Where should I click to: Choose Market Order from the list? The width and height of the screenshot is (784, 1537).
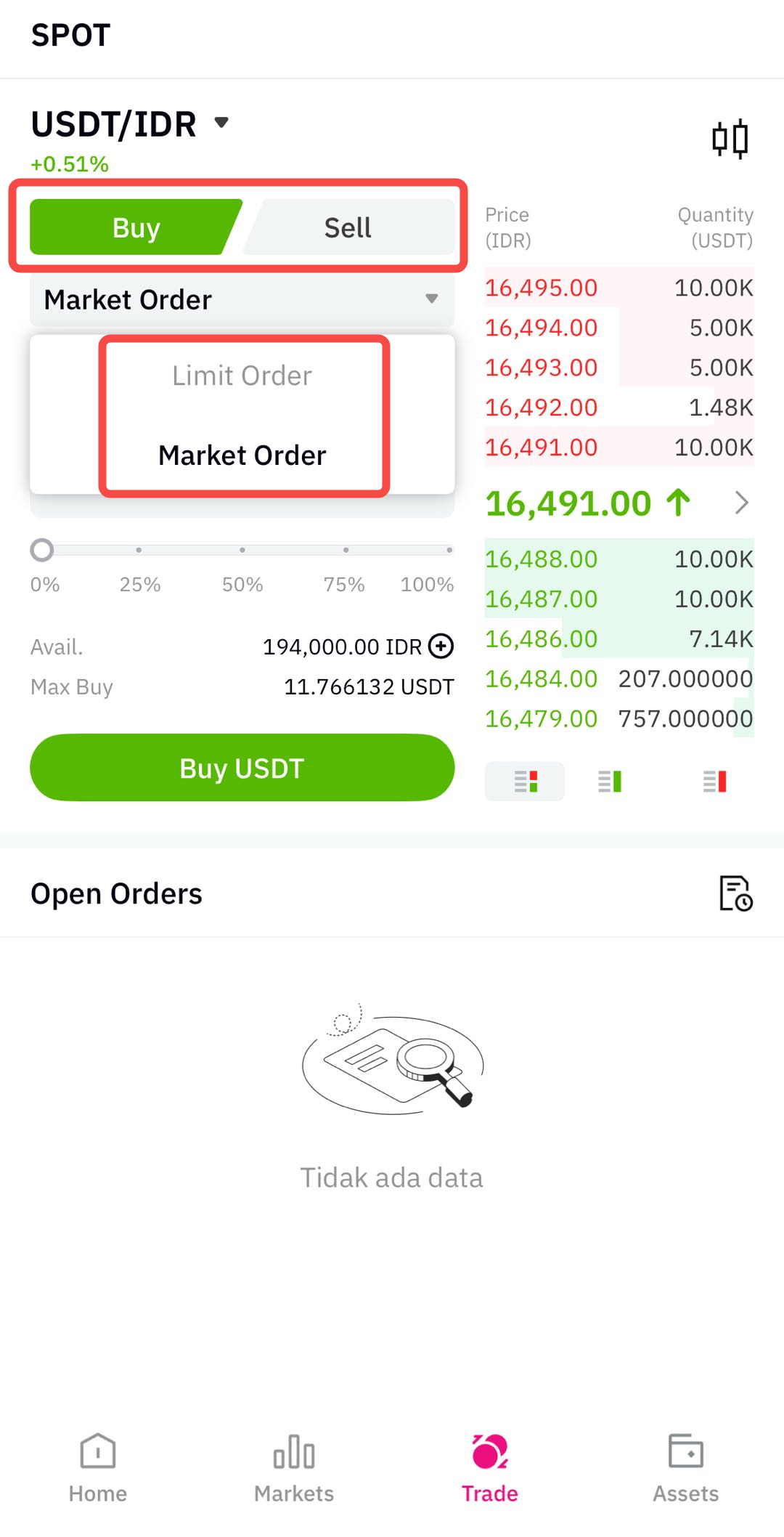click(x=242, y=455)
